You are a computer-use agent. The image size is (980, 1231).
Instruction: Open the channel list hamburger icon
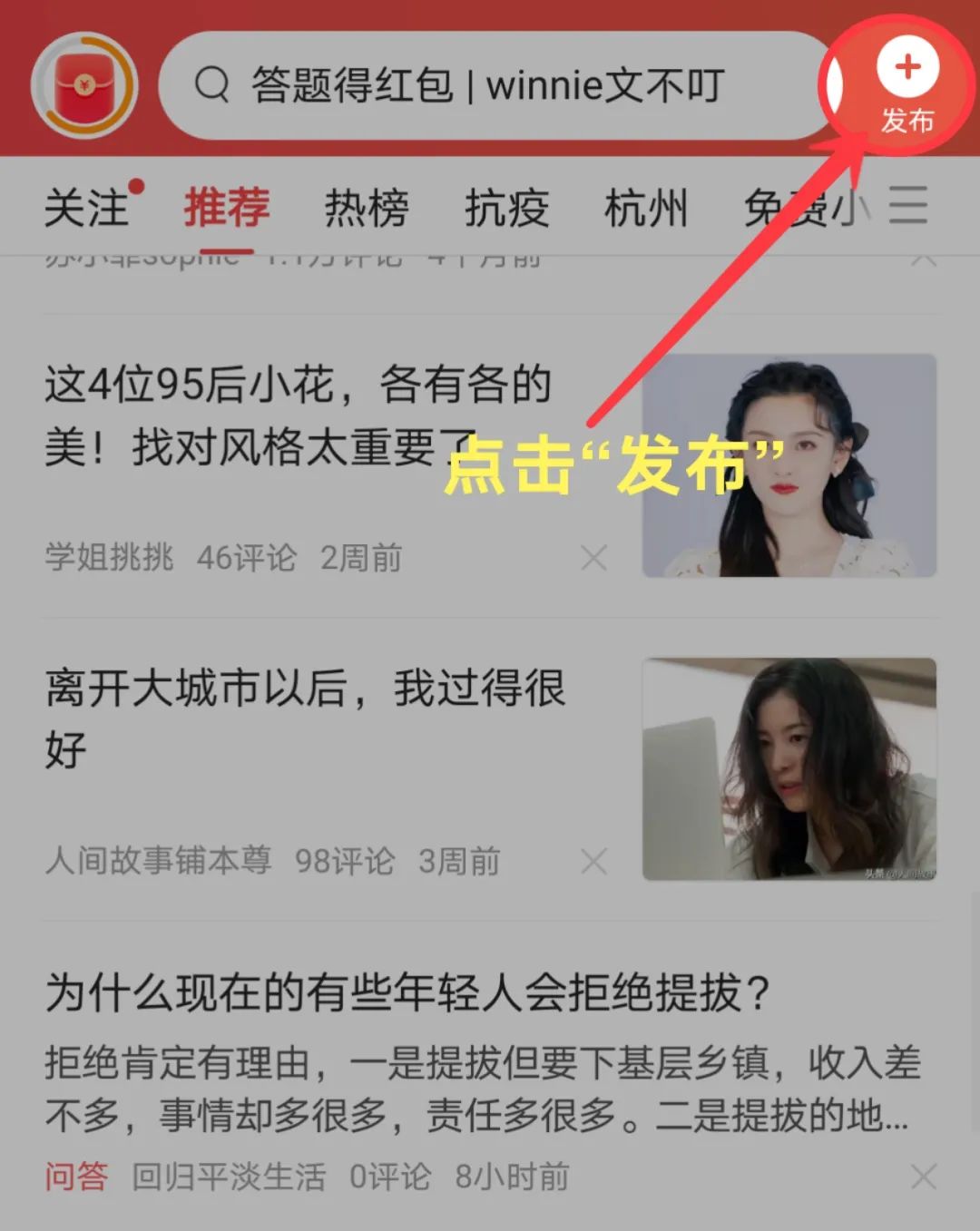[x=910, y=207]
